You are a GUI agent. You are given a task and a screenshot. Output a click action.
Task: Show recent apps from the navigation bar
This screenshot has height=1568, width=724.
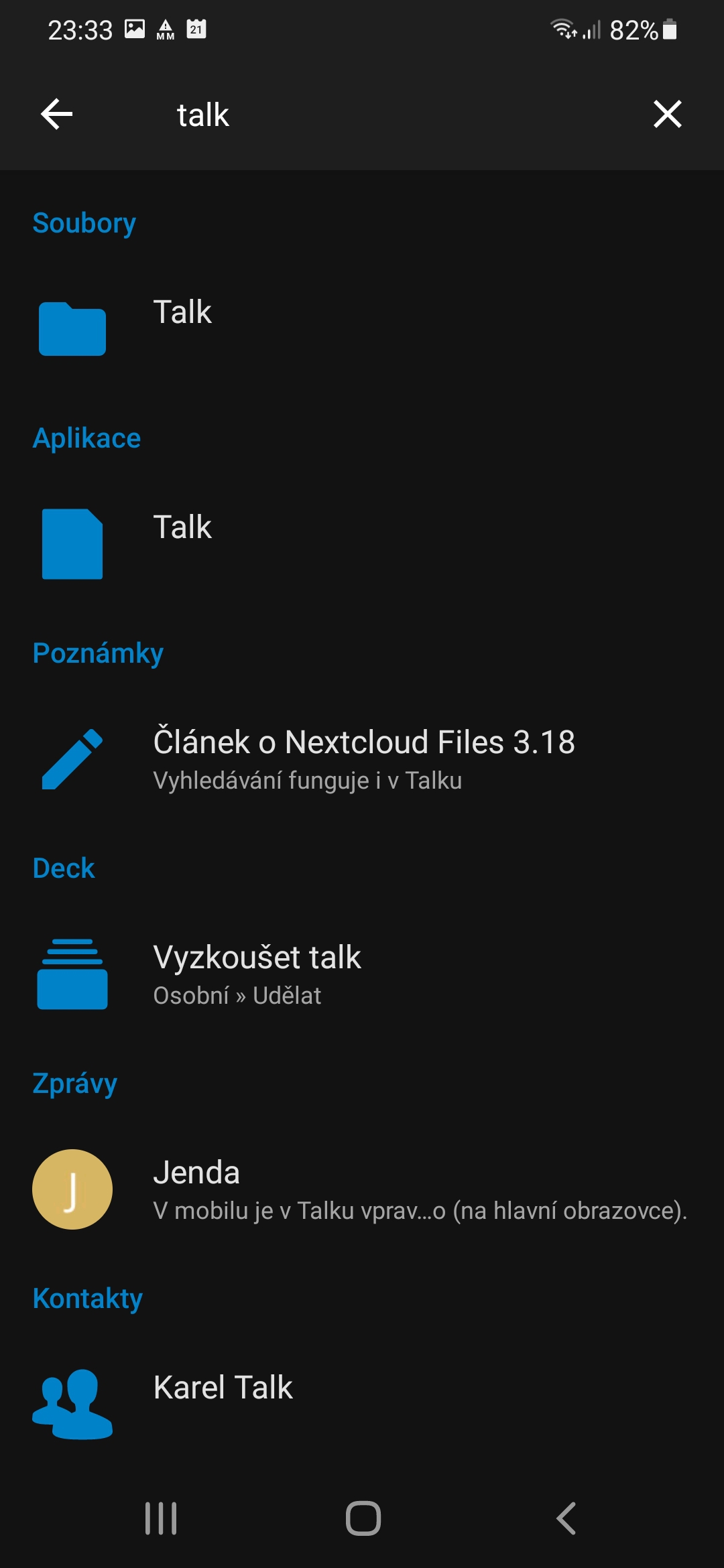pos(161,1518)
